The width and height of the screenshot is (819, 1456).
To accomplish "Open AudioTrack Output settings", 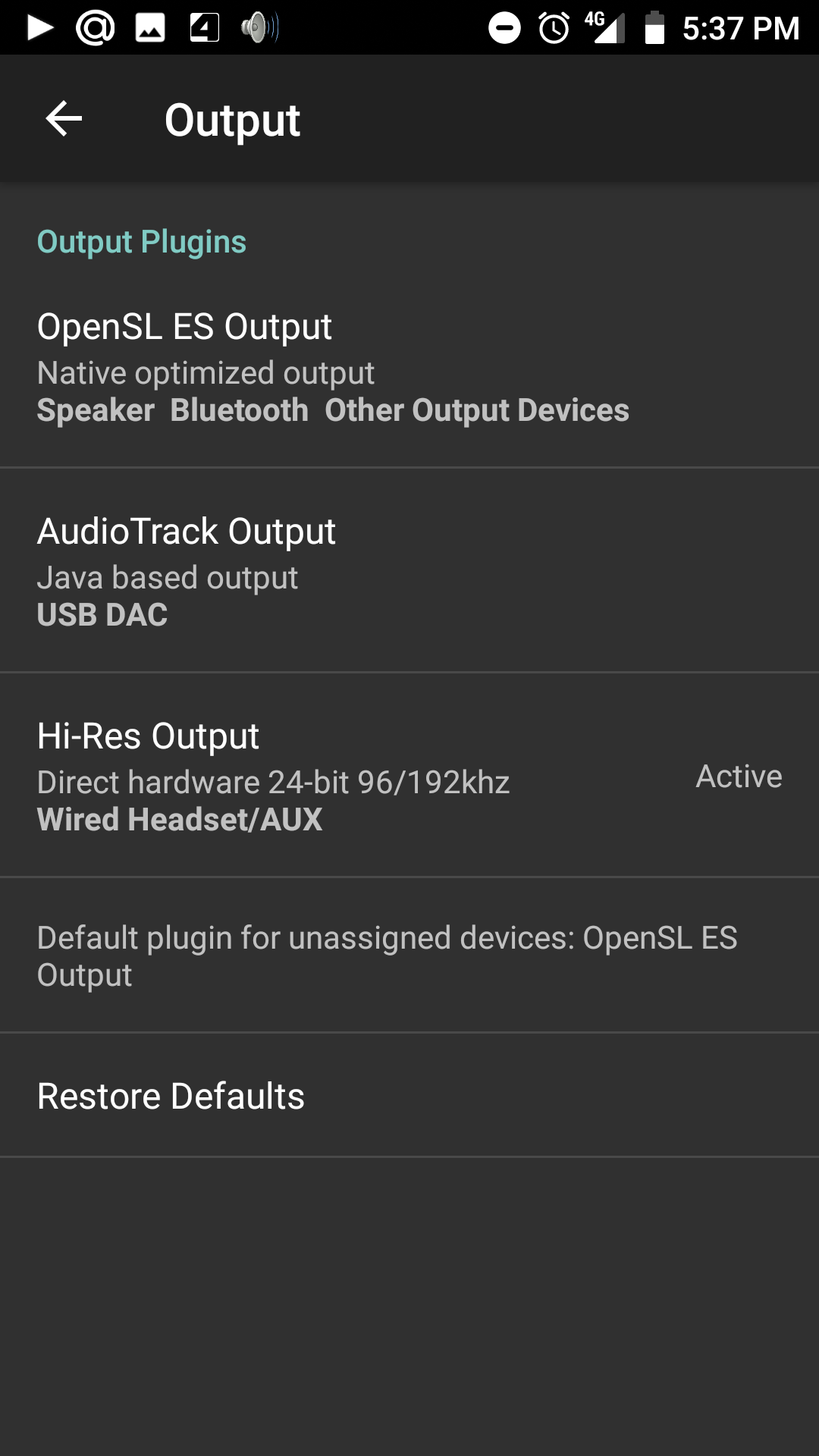I will 409,570.
